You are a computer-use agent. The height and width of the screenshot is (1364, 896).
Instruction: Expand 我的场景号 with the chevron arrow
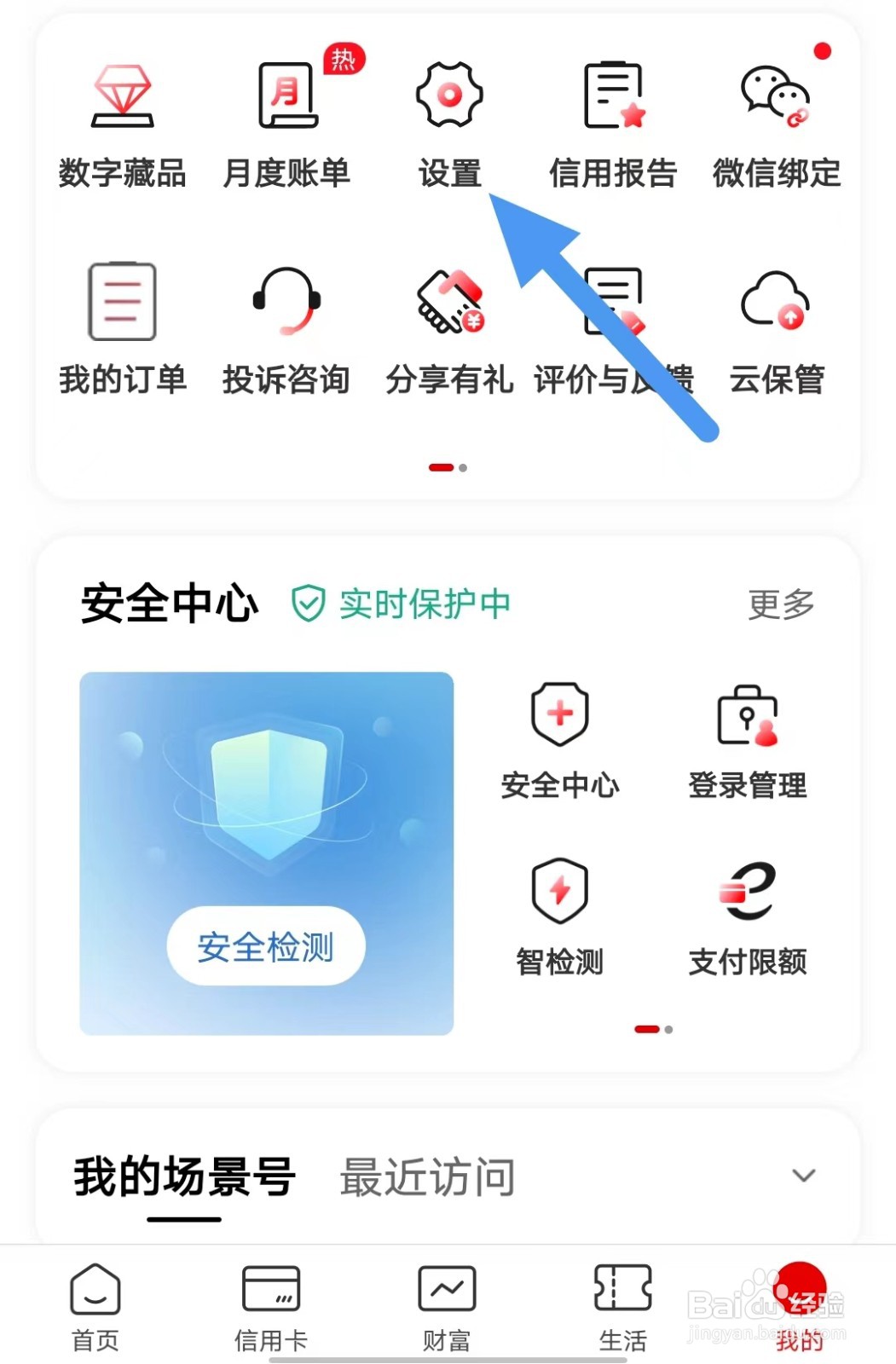(x=804, y=1176)
